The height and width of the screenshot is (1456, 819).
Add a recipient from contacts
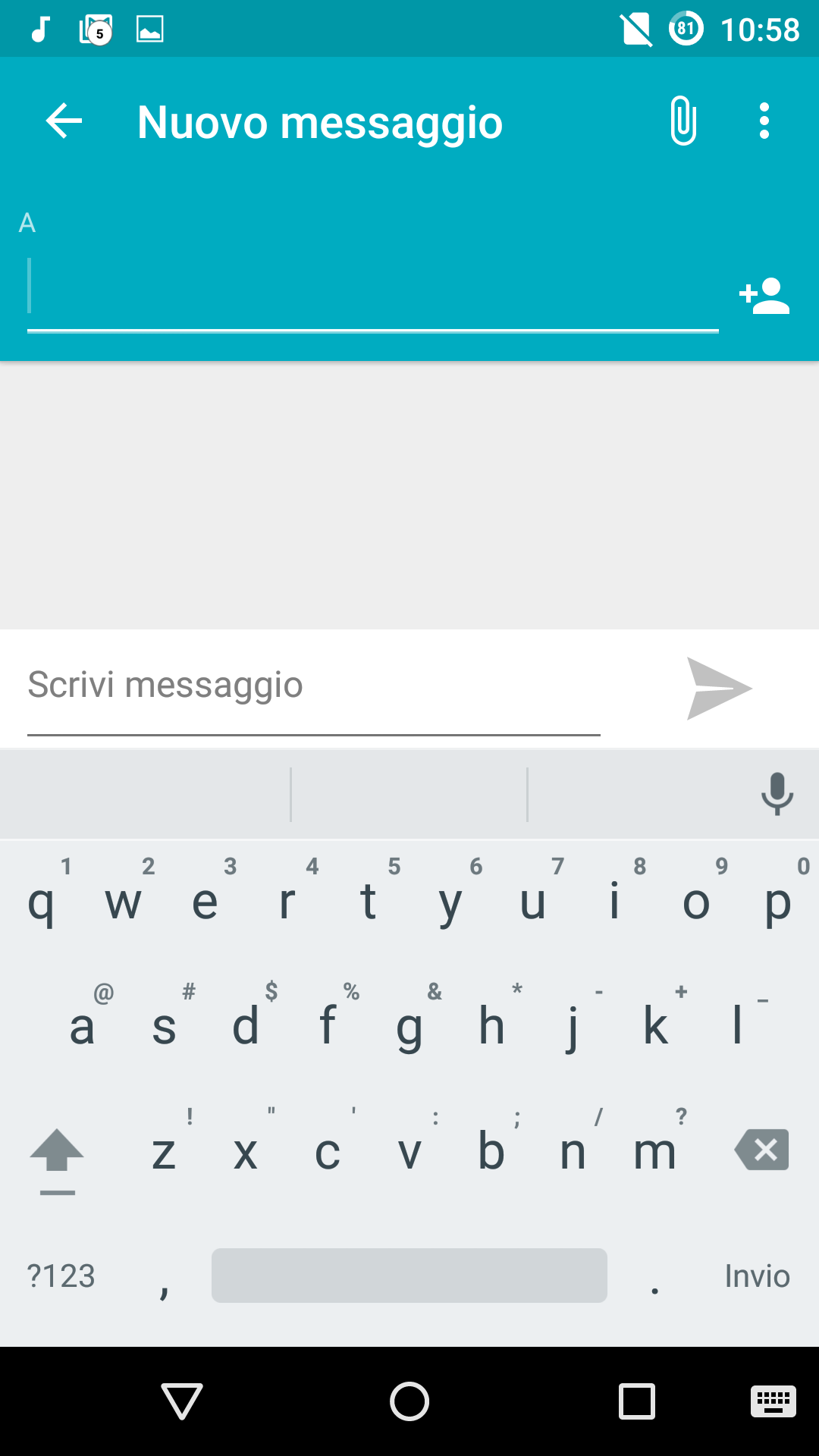point(764,296)
